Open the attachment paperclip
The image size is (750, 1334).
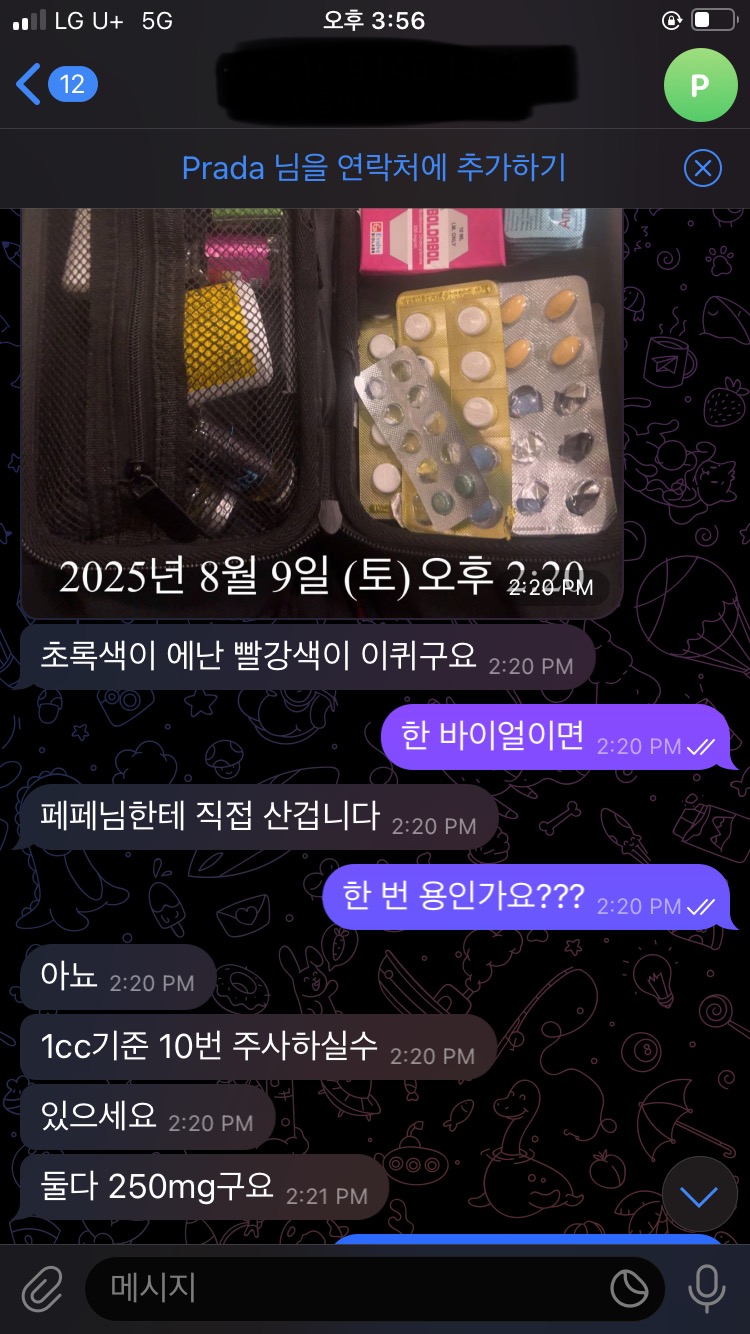tap(42, 1289)
